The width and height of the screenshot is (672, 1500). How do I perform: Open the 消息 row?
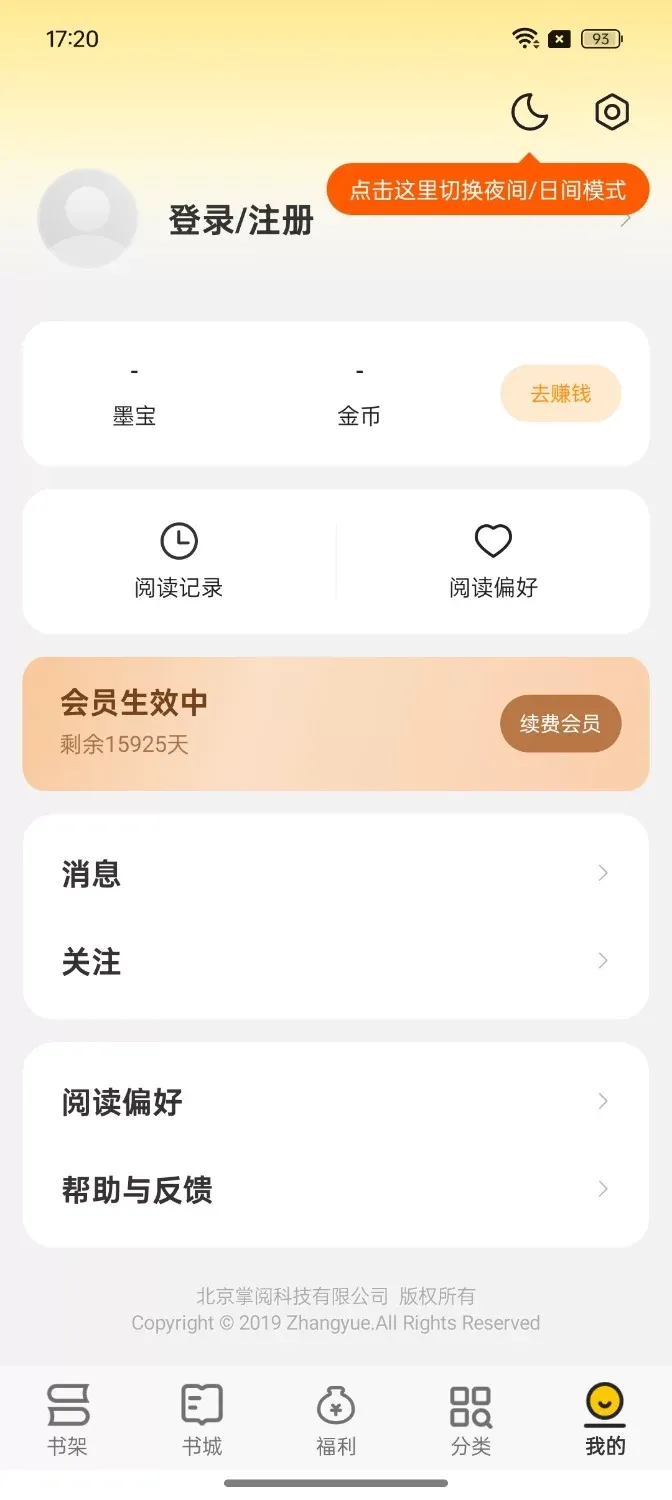(336, 874)
